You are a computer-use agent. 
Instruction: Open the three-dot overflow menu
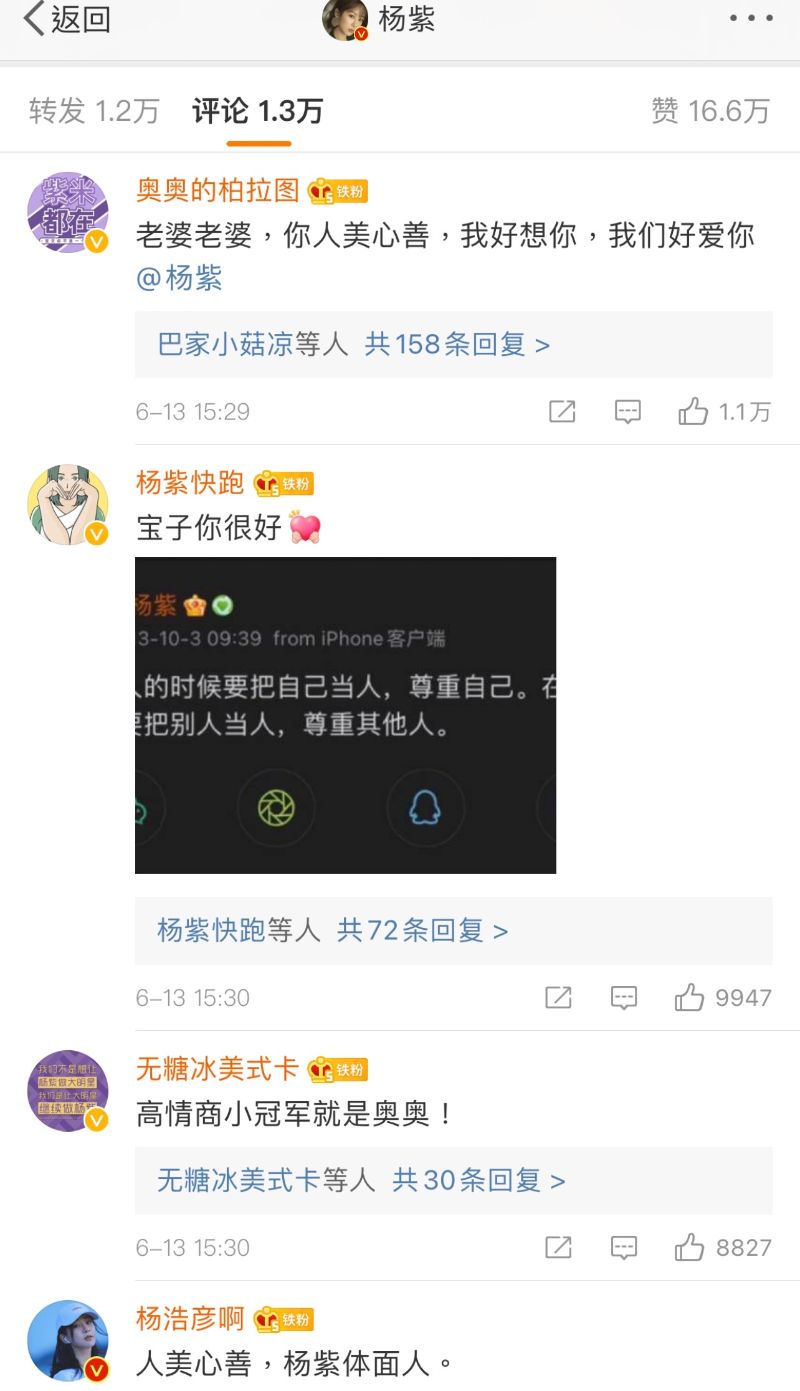pyautogui.click(x=750, y=19)
